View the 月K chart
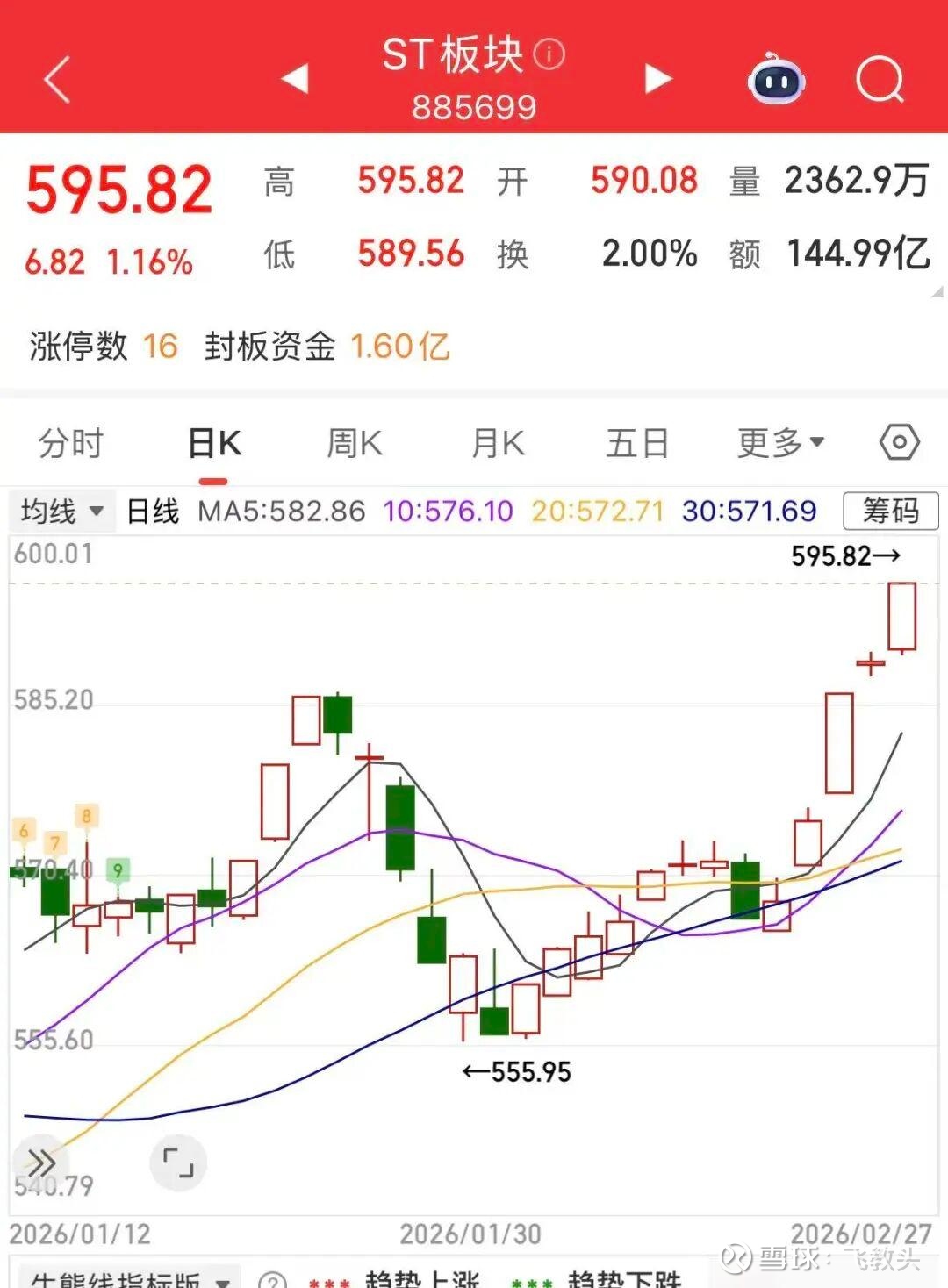The image size is (948, 1288). 498,443
